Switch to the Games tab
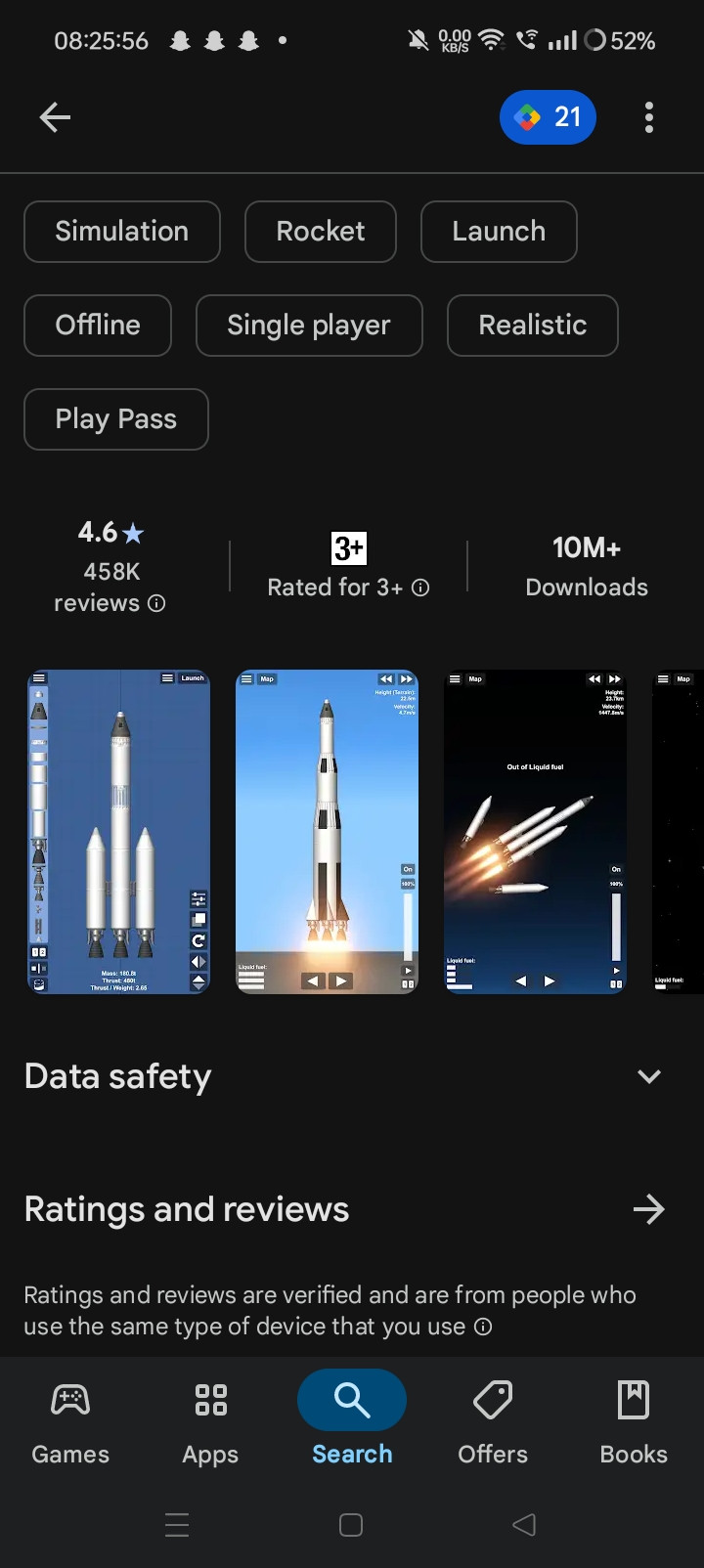This screenshot has width=704, height=1568. [70, 1422]
